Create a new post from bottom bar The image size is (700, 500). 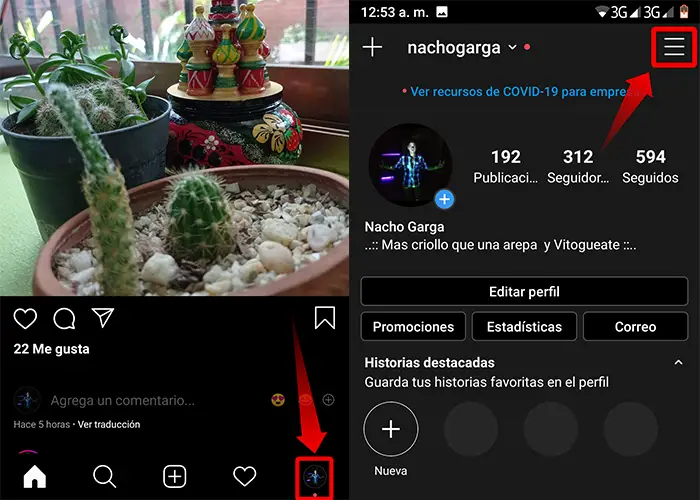(x=175, y=476)
